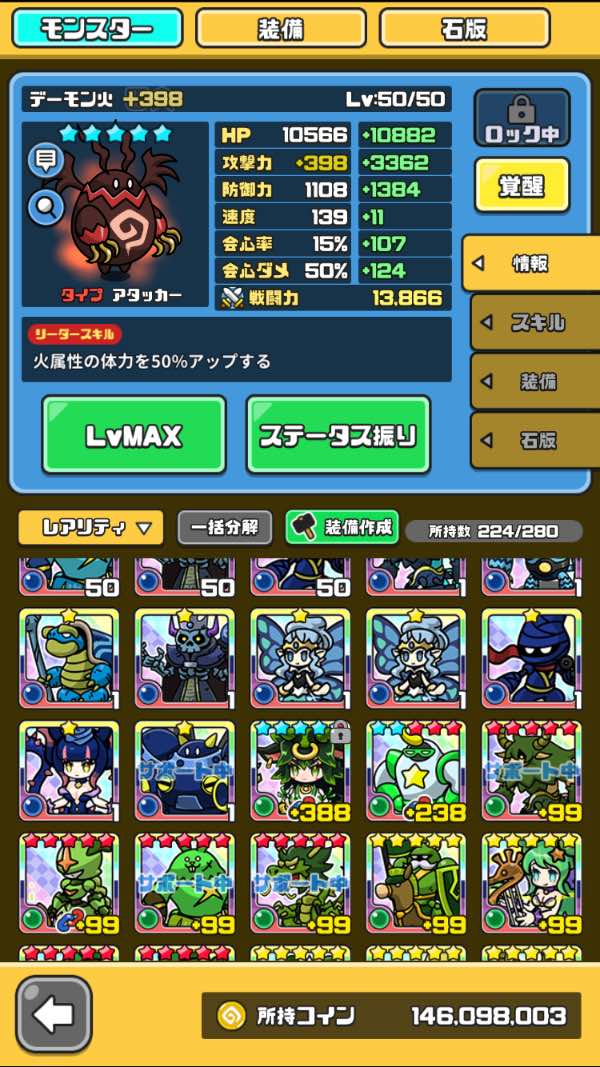Tap the LvMAX button

coord(134,435)
